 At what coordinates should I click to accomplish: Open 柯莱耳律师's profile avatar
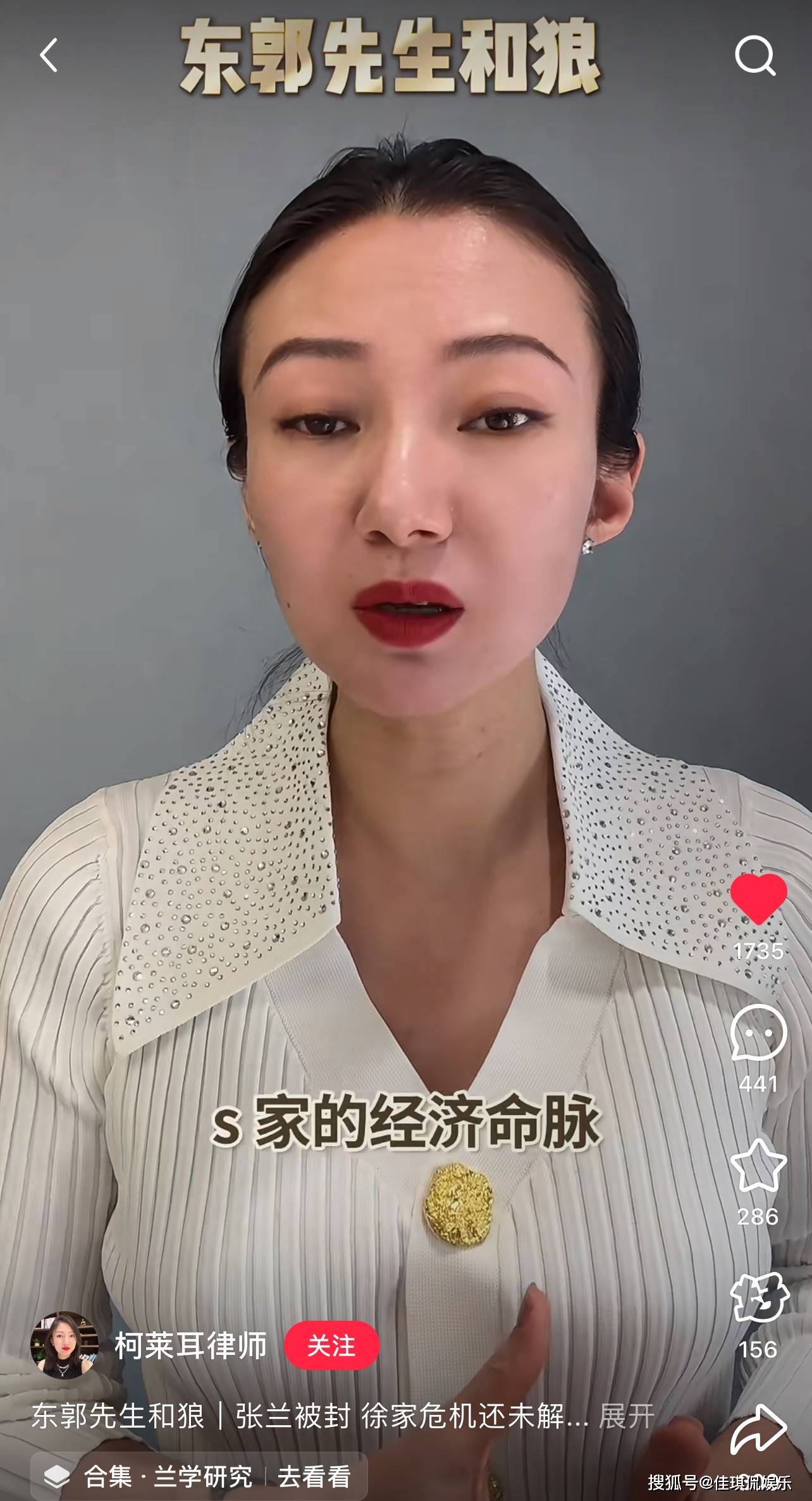pos(63,1345)
